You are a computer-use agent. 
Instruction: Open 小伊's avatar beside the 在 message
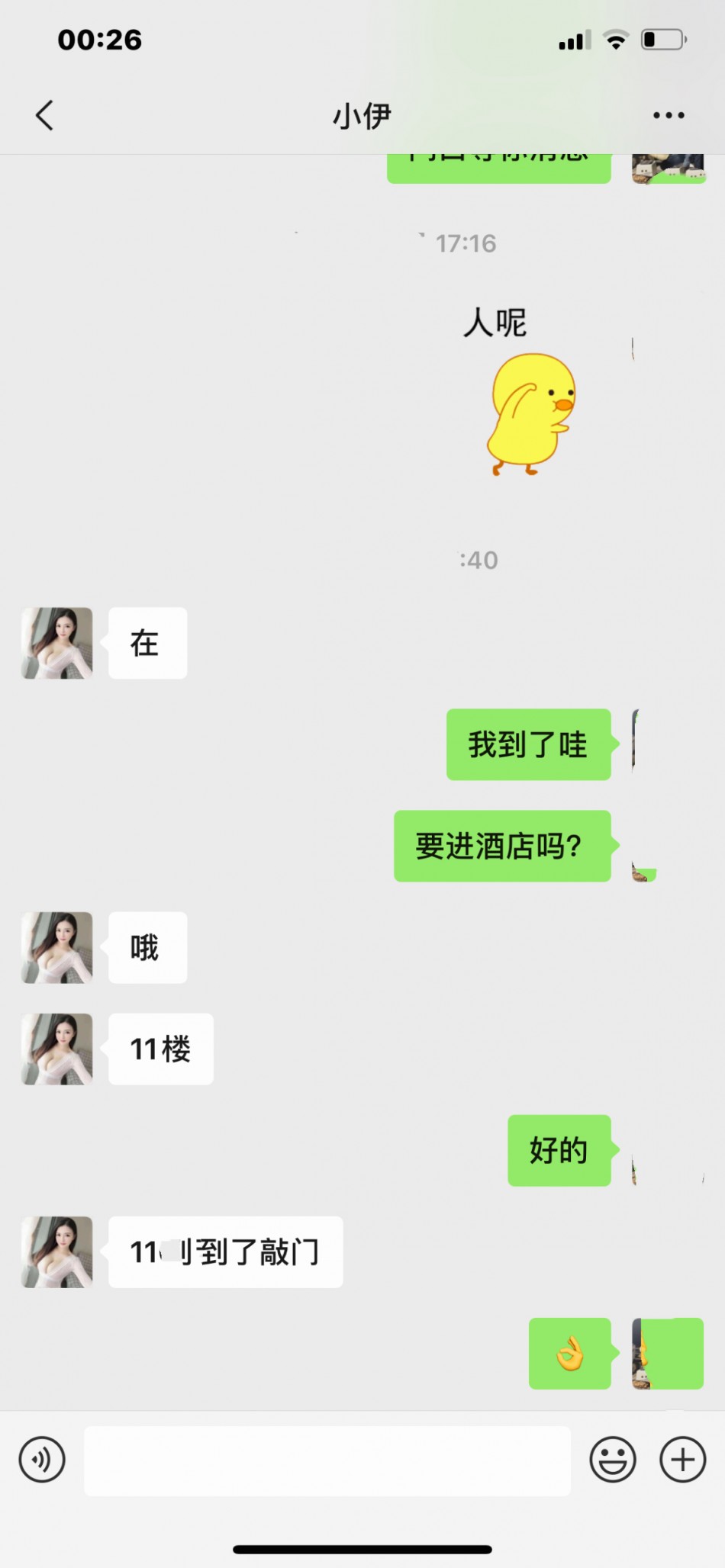57,643
